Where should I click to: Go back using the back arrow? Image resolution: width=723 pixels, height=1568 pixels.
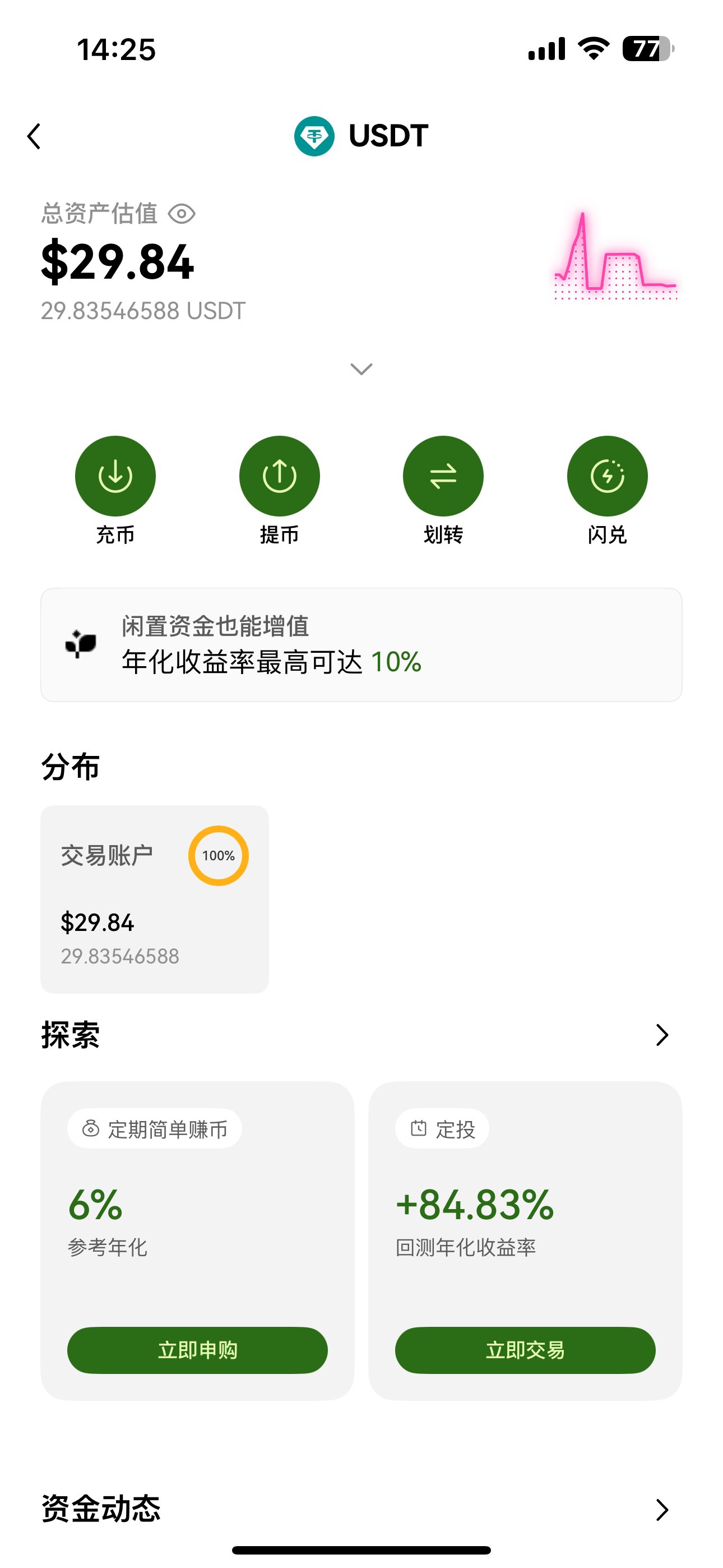pyautogui.click(x=35, y=136)
